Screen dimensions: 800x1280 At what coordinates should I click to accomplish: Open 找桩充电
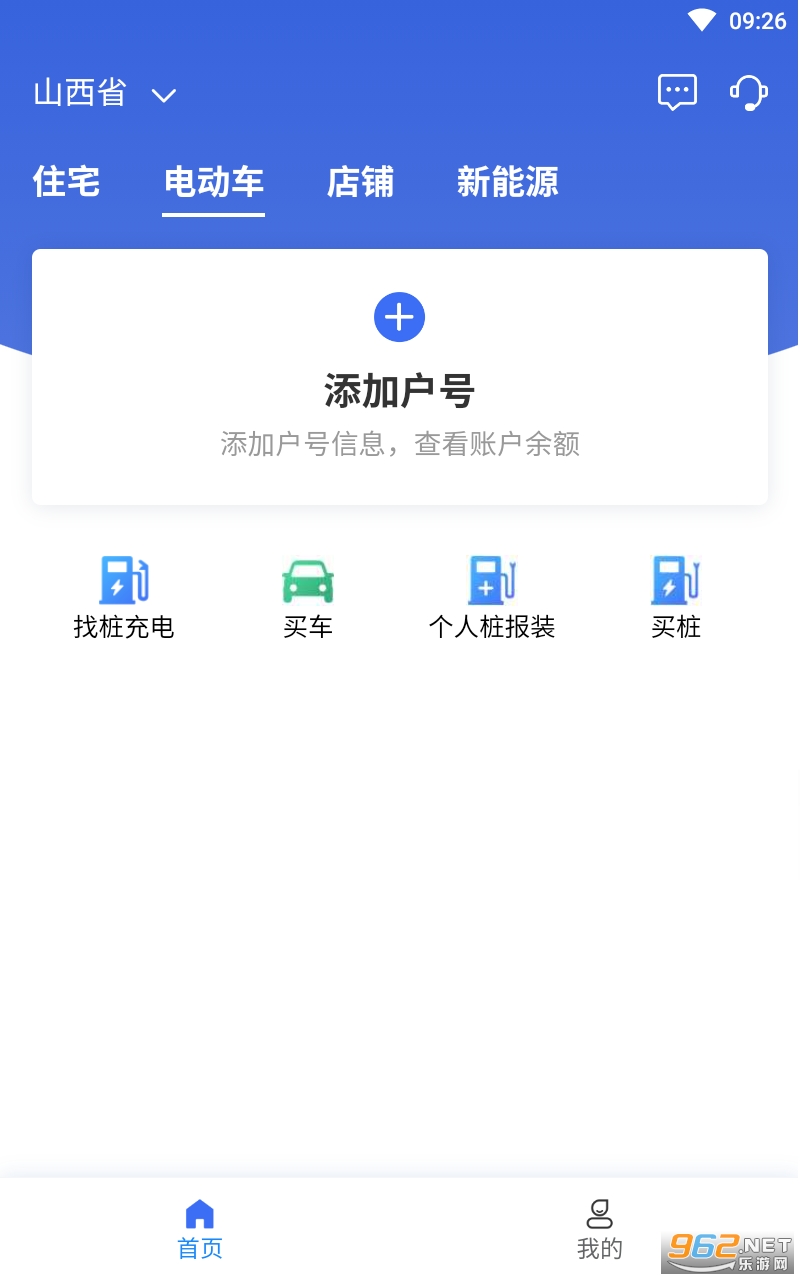[124, 597]
